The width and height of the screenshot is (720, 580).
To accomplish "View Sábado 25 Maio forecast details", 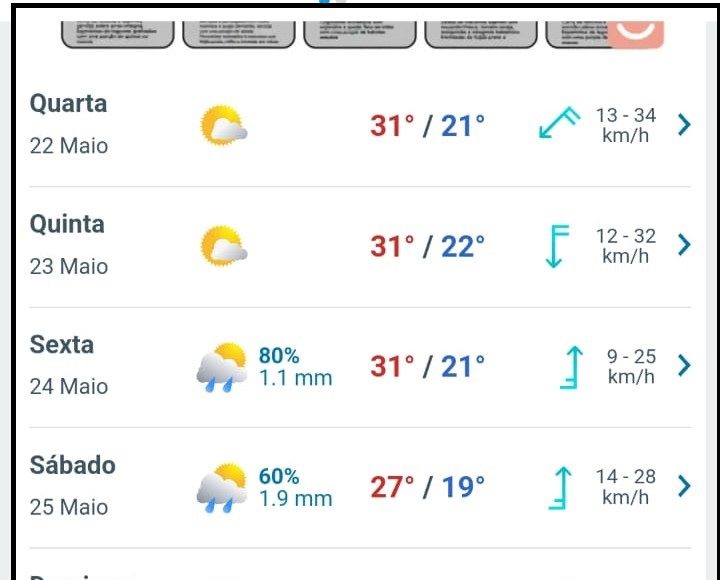I will pos(684,486).
